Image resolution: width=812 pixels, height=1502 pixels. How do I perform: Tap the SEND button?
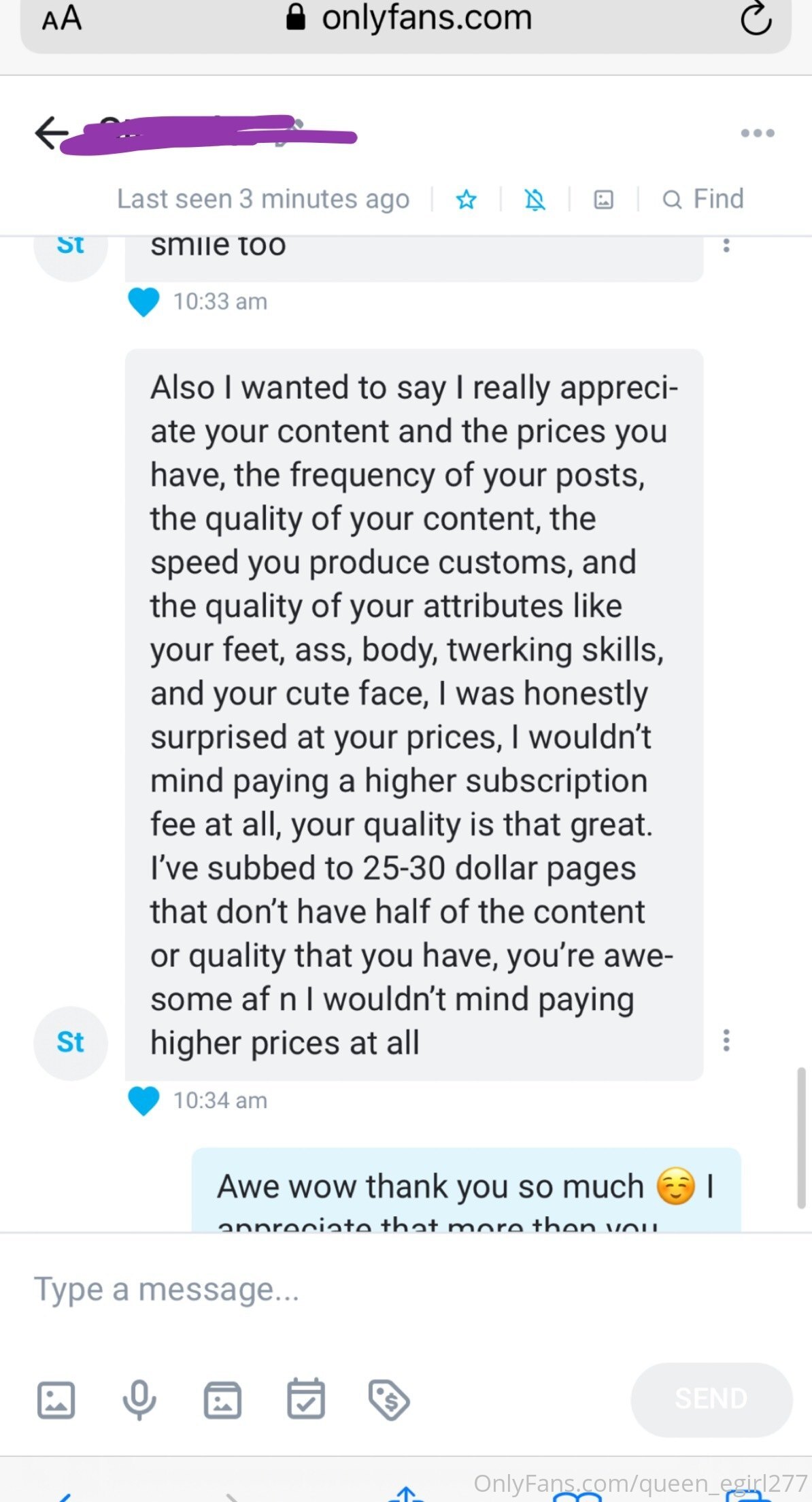click(711, 1399)
